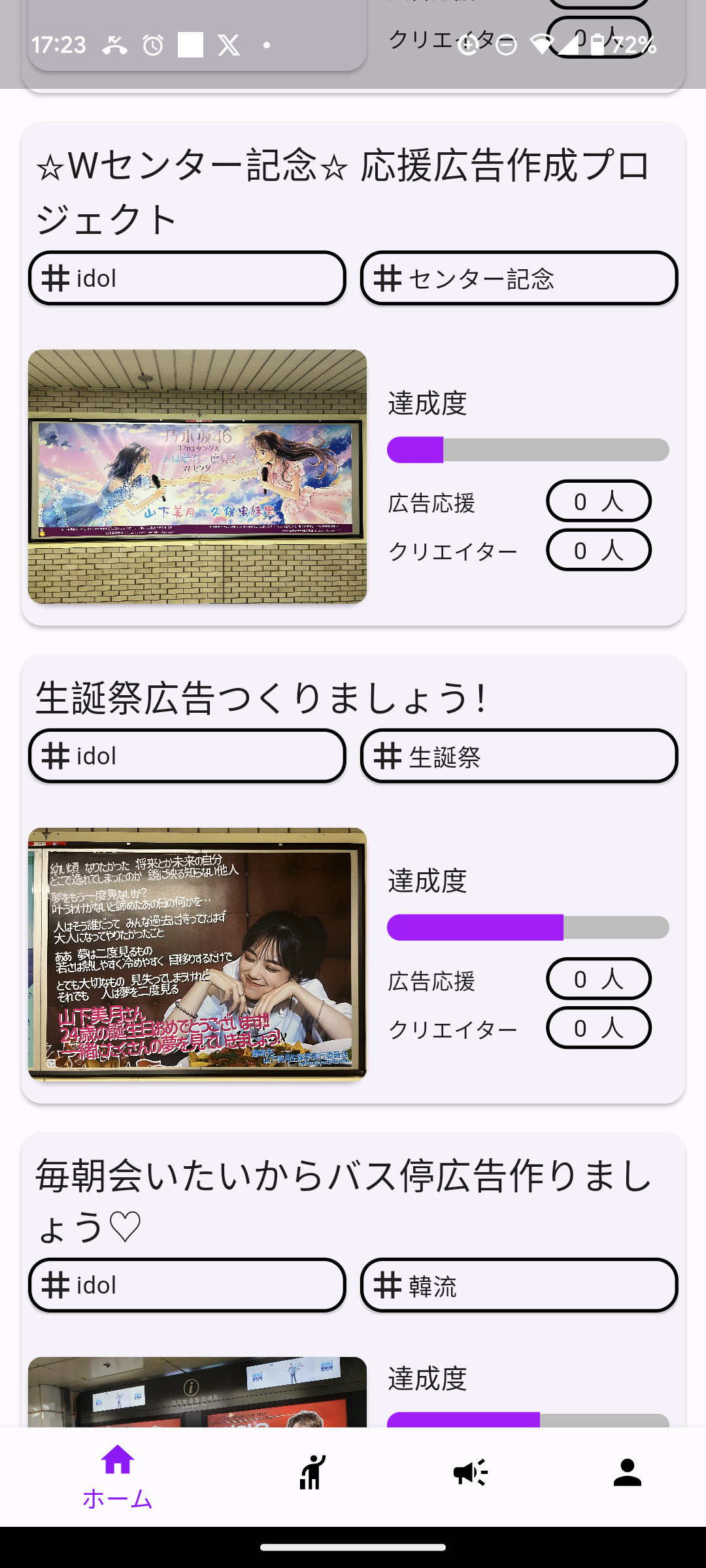Open the 生誕祭広告つくりましょう! project card
This screenshot has height=1568, width=706.
[x=261, y=698]
